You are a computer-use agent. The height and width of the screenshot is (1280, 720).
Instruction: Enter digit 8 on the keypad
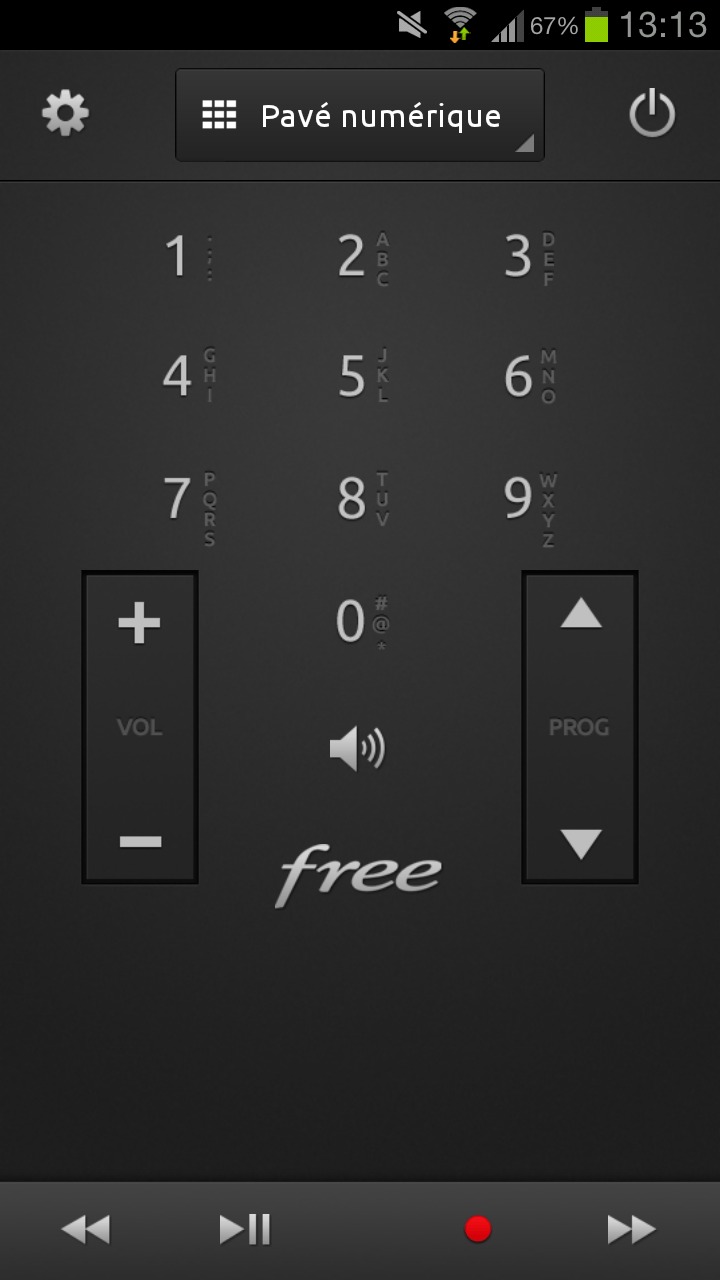358,498
